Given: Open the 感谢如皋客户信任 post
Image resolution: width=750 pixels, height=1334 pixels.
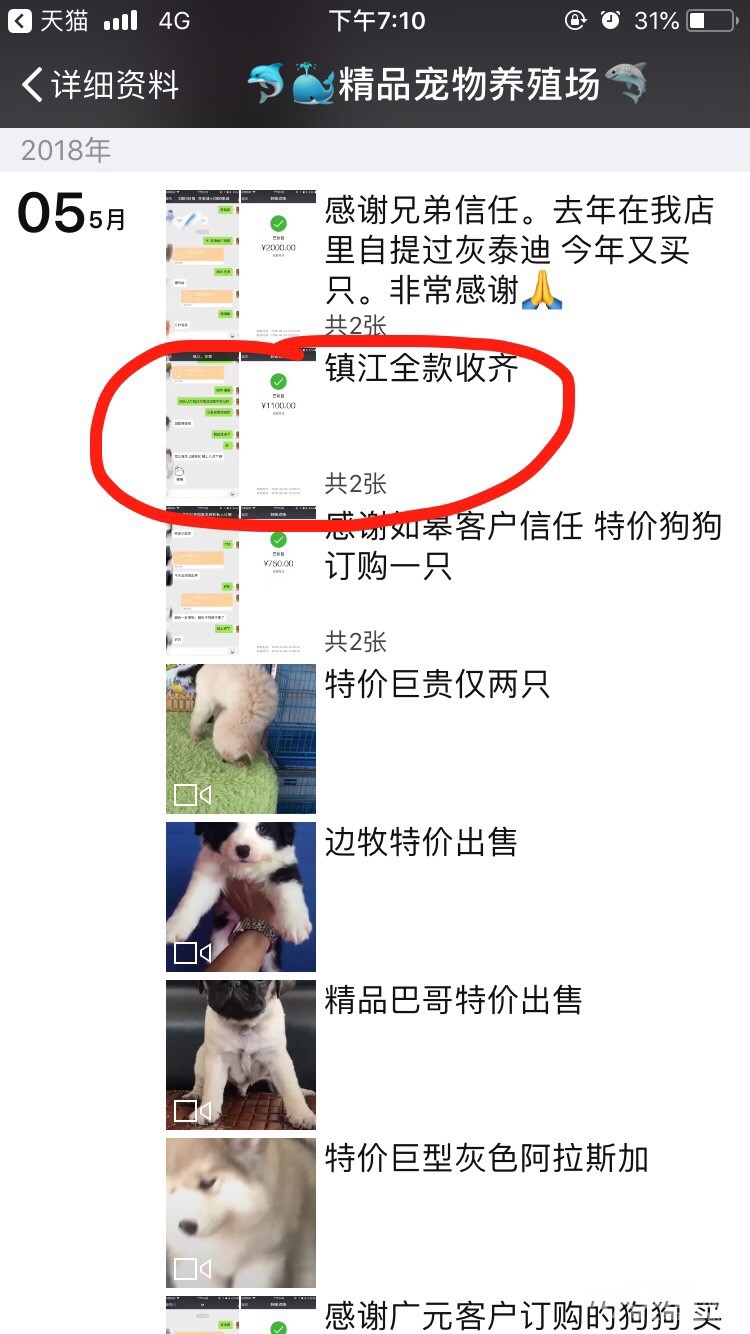Looking at the screenshot, I should tap(444, 581).
